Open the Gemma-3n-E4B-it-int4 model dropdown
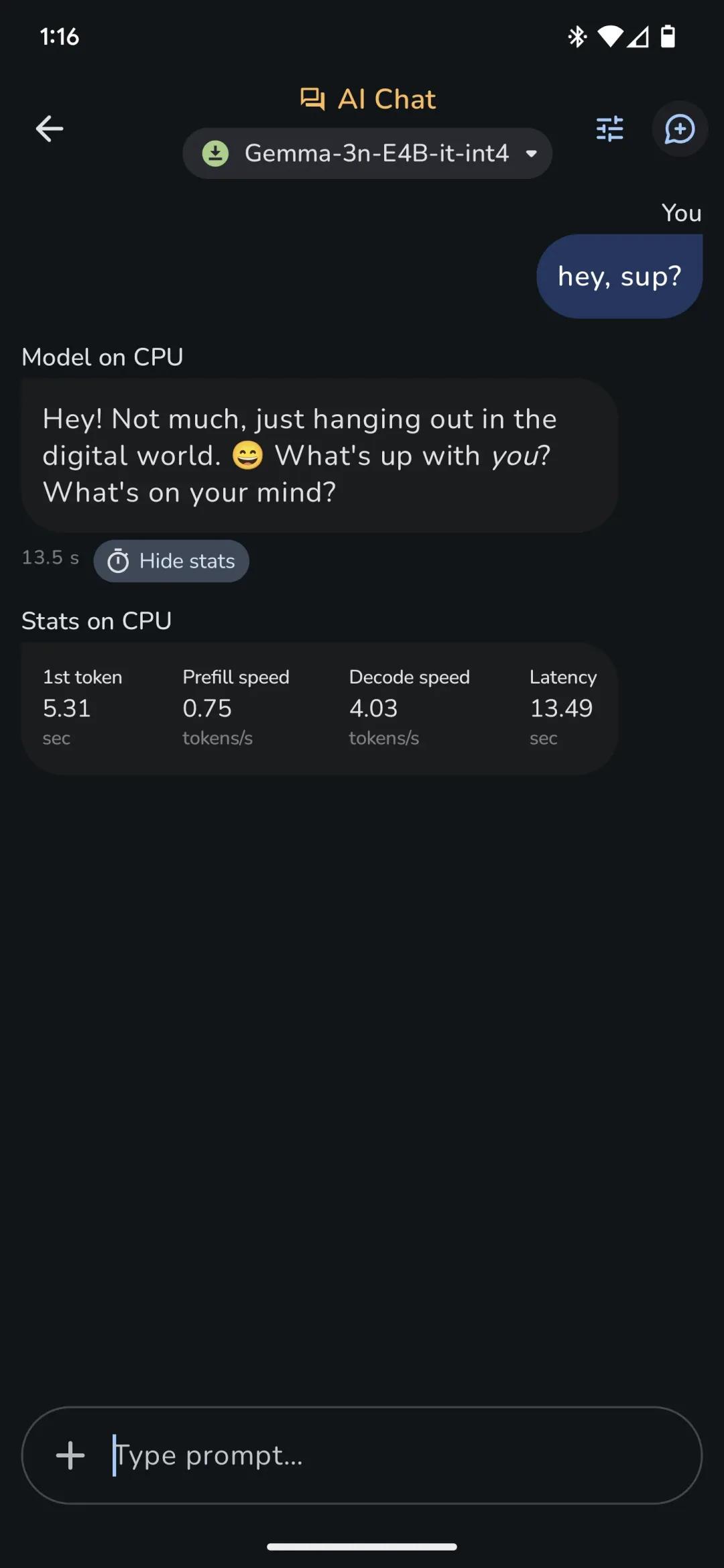 point(367,153)
